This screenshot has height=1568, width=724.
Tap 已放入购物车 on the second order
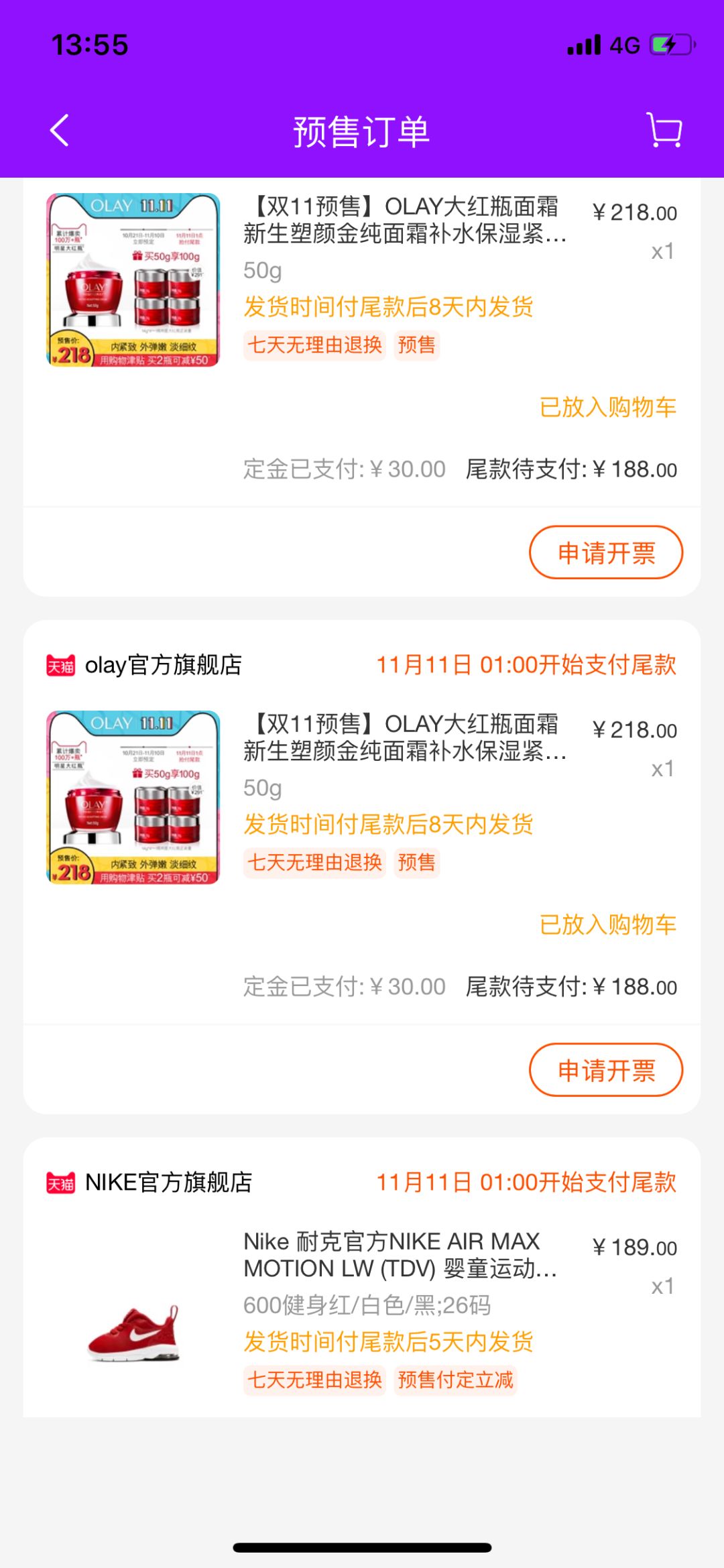(x=609, y=924)
